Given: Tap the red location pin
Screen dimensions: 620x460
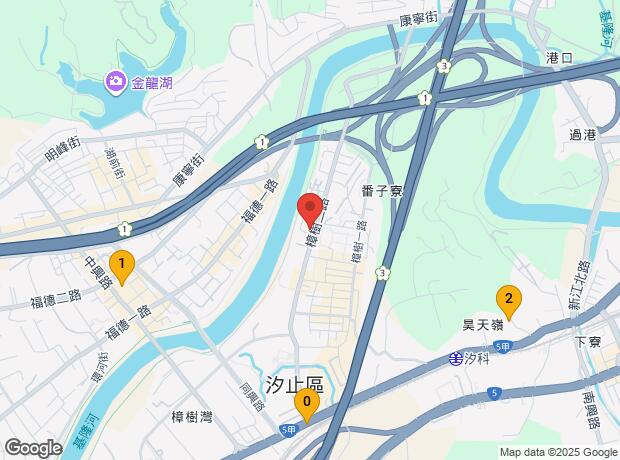Looking at the screenshot, I should click(x=310, y=210).
